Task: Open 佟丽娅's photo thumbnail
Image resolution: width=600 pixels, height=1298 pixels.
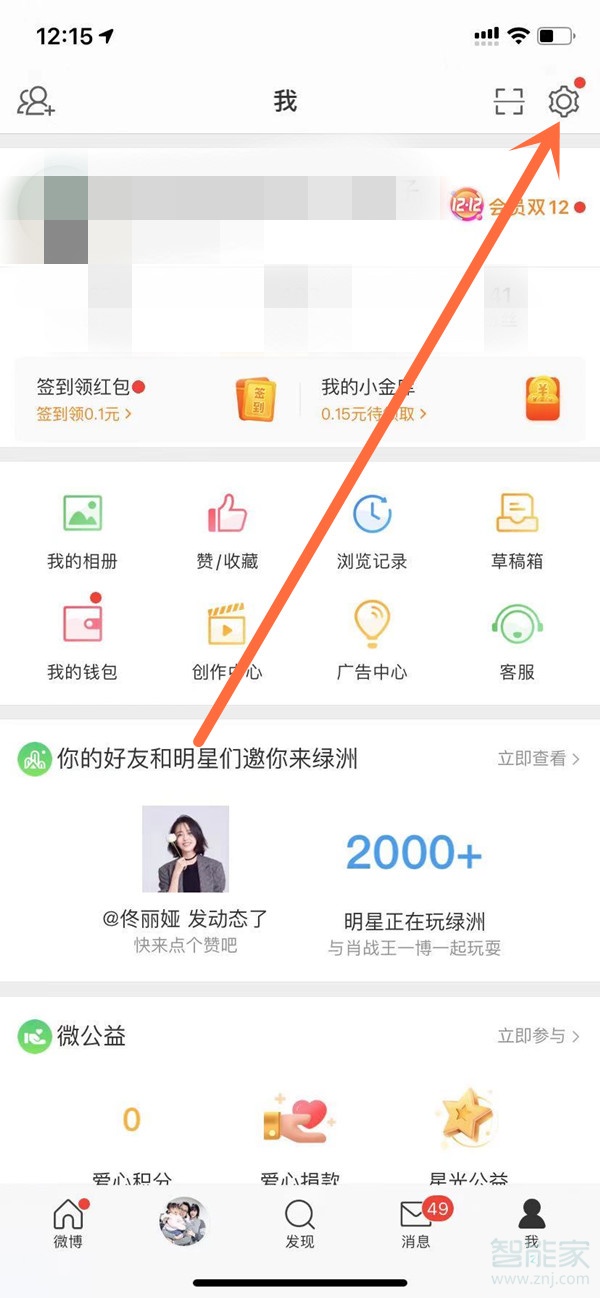Action: click(185, 849)
